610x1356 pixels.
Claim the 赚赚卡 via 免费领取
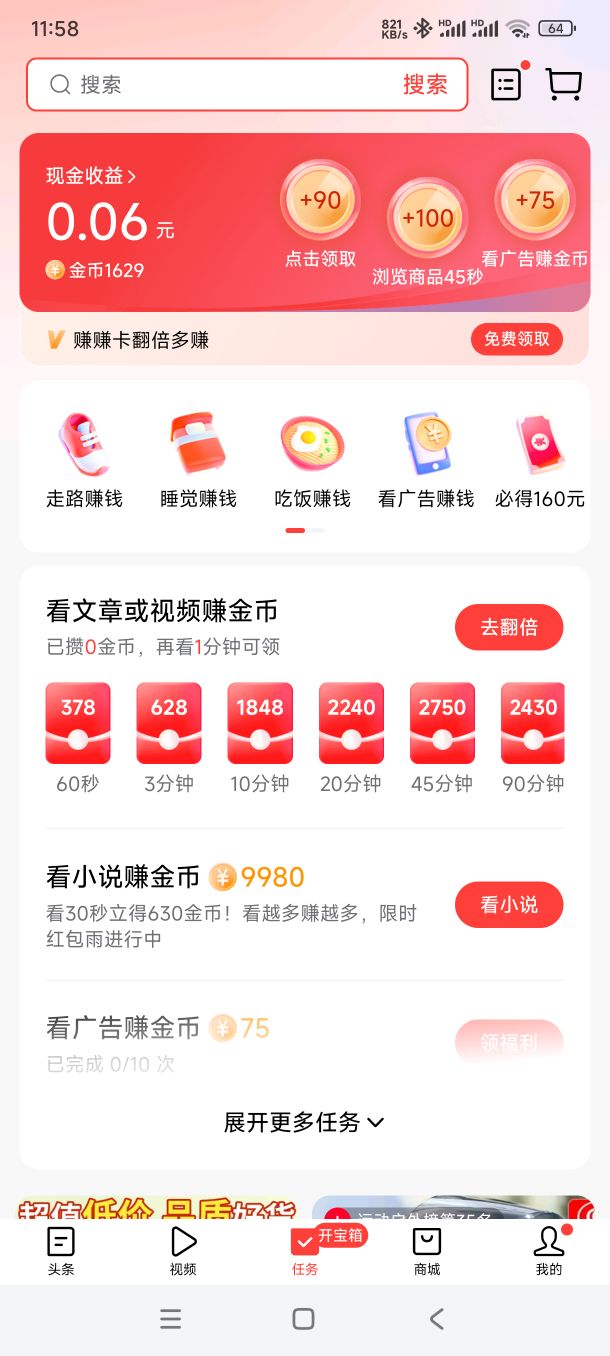click(x=517, y=339)
